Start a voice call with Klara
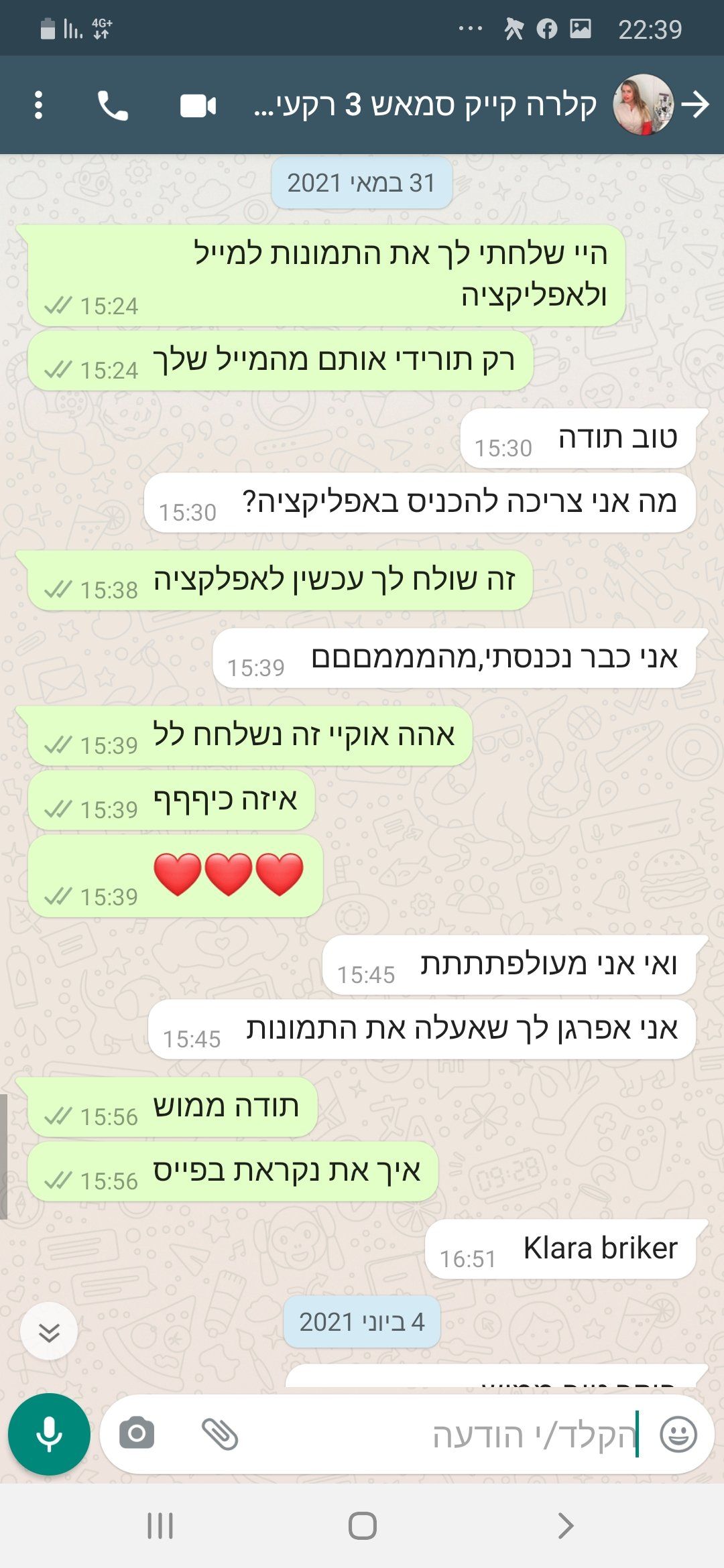 coord(113,105)
